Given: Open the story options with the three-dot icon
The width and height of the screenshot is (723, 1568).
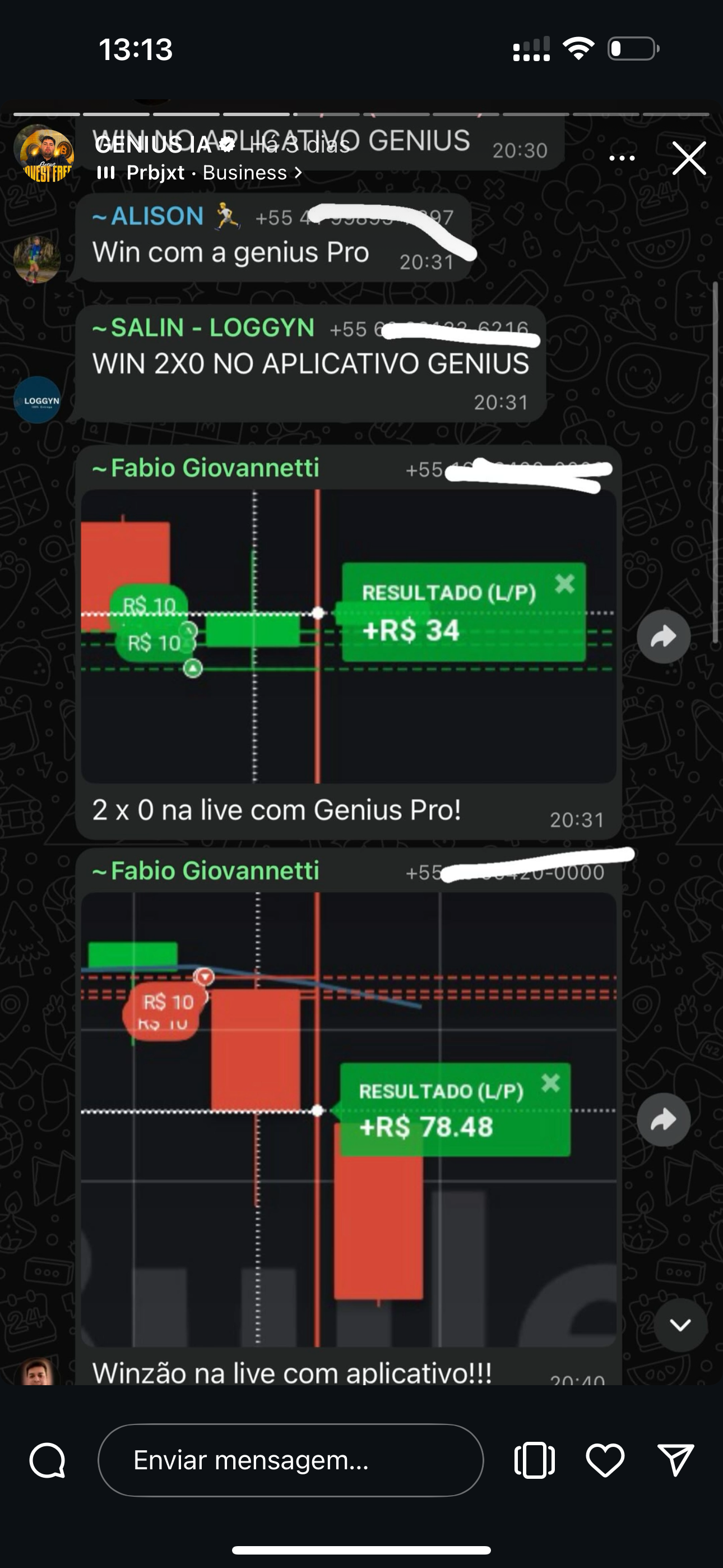Looking at the screenshot, I should [622, 157].
